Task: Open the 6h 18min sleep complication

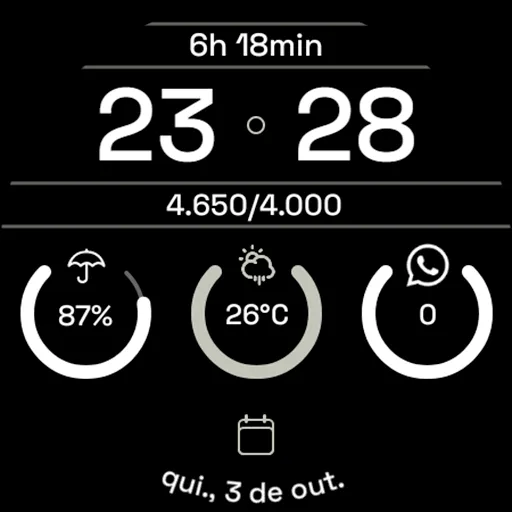Action: tap(256, 45)
